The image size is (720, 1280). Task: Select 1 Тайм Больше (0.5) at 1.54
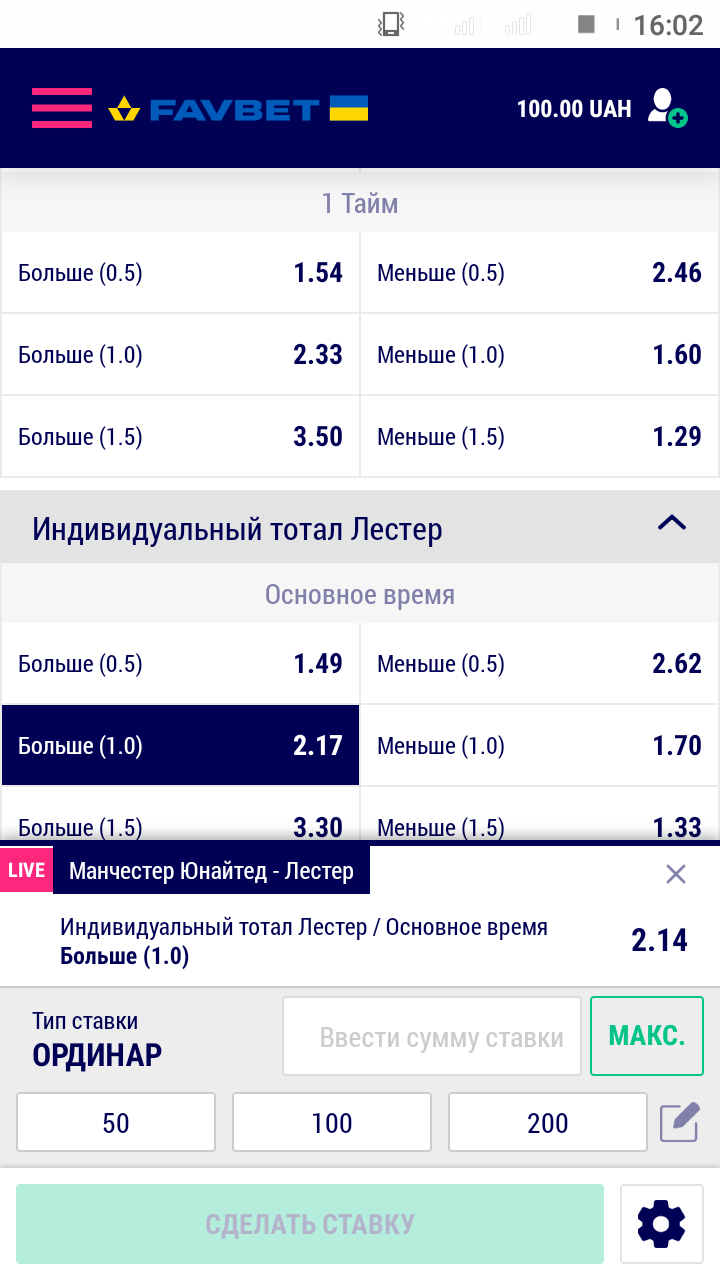pyautogui.click(x=180, y=273)
